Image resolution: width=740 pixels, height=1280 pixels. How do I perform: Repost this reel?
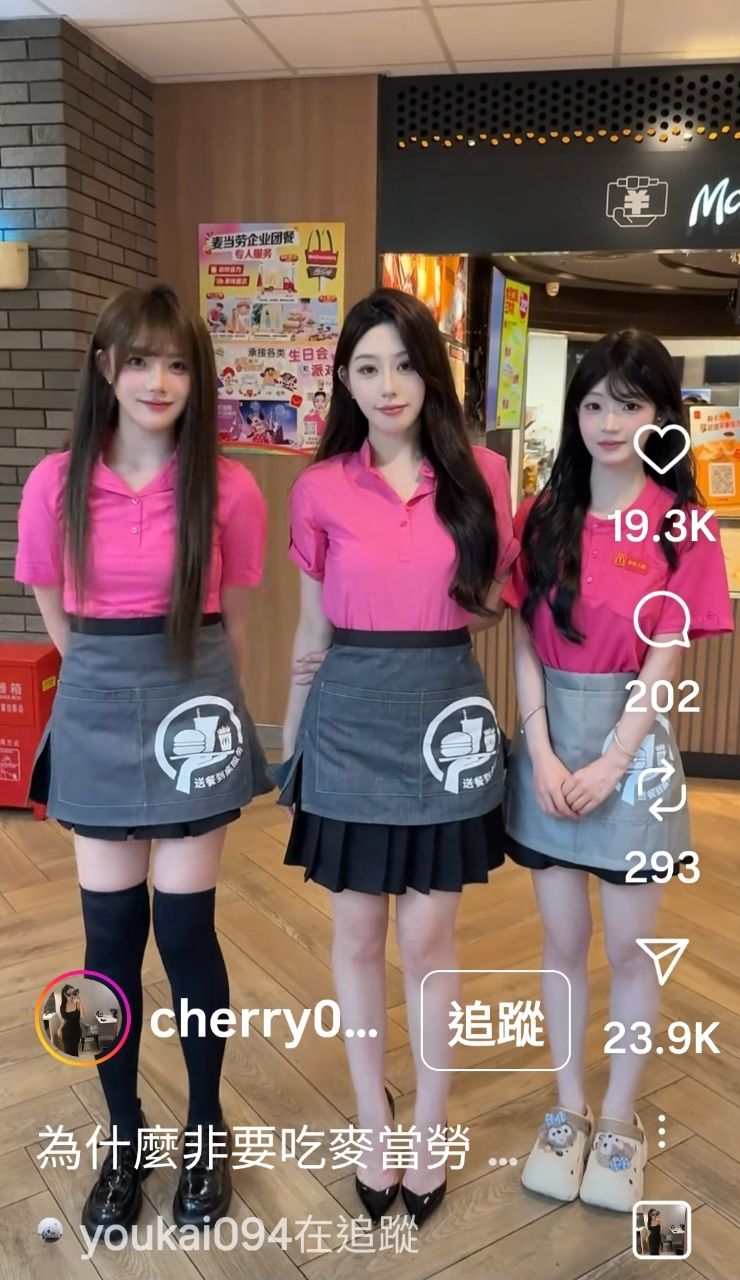pyautogui.click(x=662, y=792)
